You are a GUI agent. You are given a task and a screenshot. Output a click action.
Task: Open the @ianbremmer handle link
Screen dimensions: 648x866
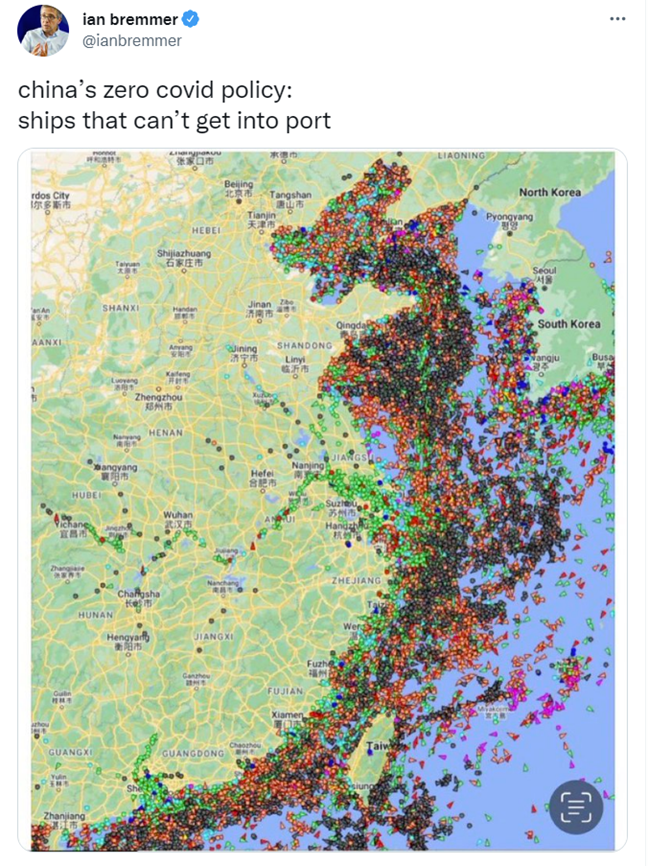pos(132,41)
